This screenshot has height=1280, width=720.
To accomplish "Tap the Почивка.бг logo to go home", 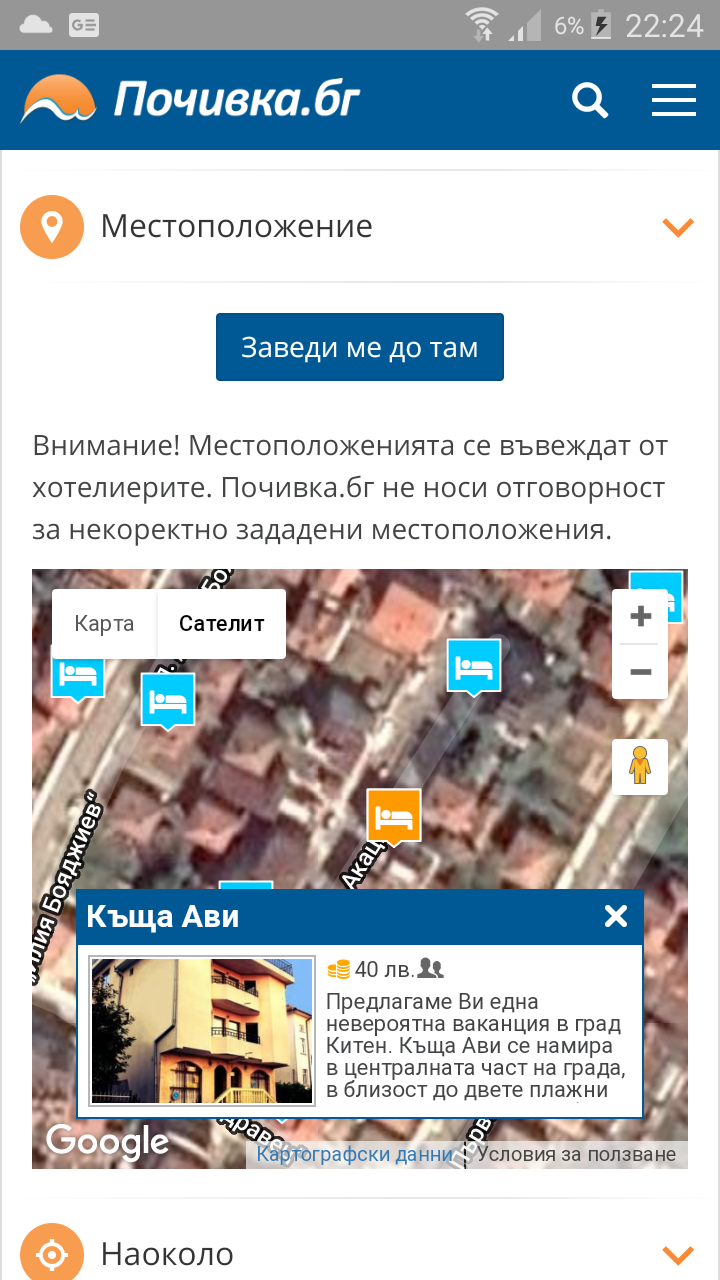I will (x=190, y=100).
